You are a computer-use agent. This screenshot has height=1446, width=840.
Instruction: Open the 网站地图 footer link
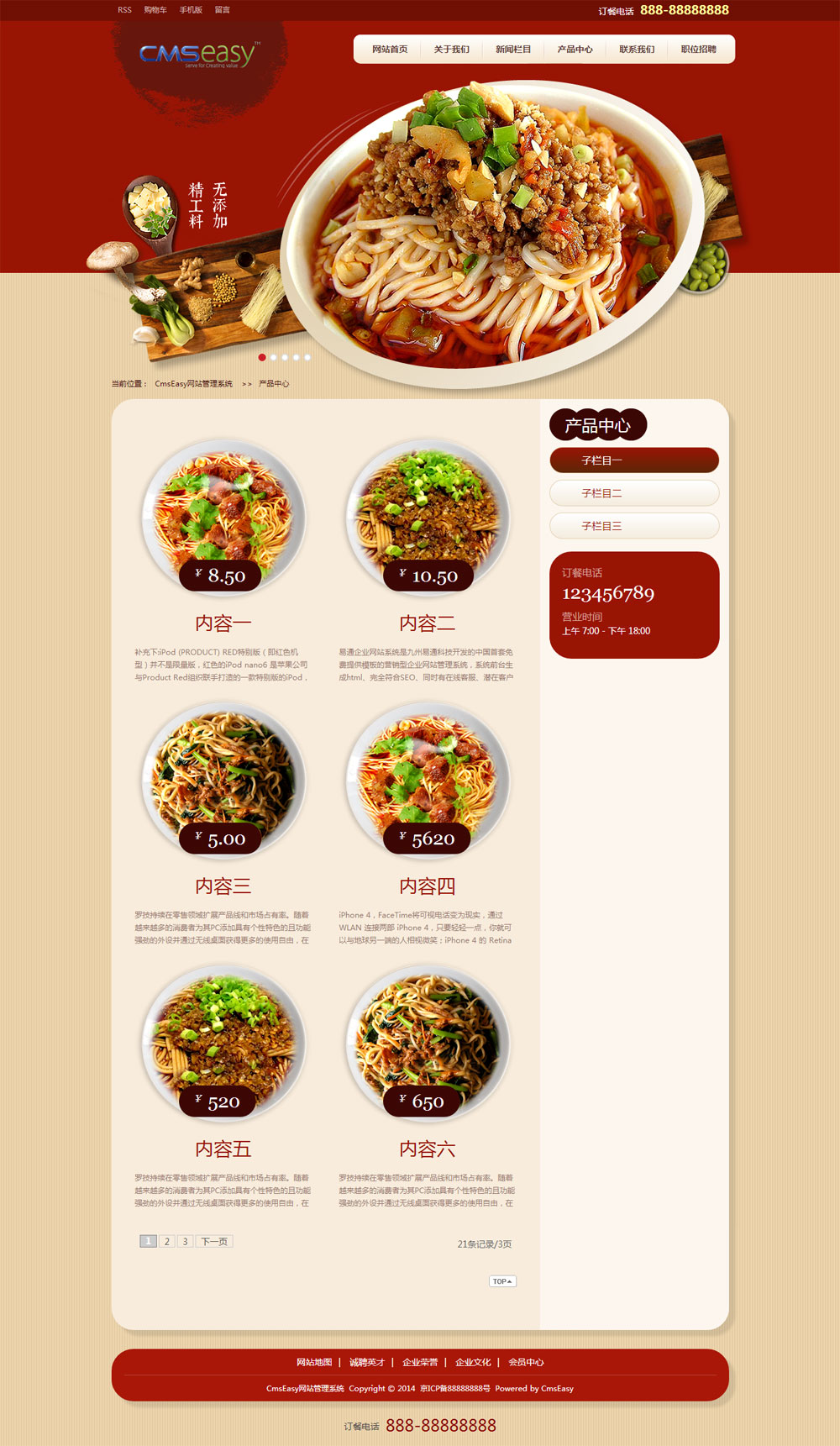314,1362
